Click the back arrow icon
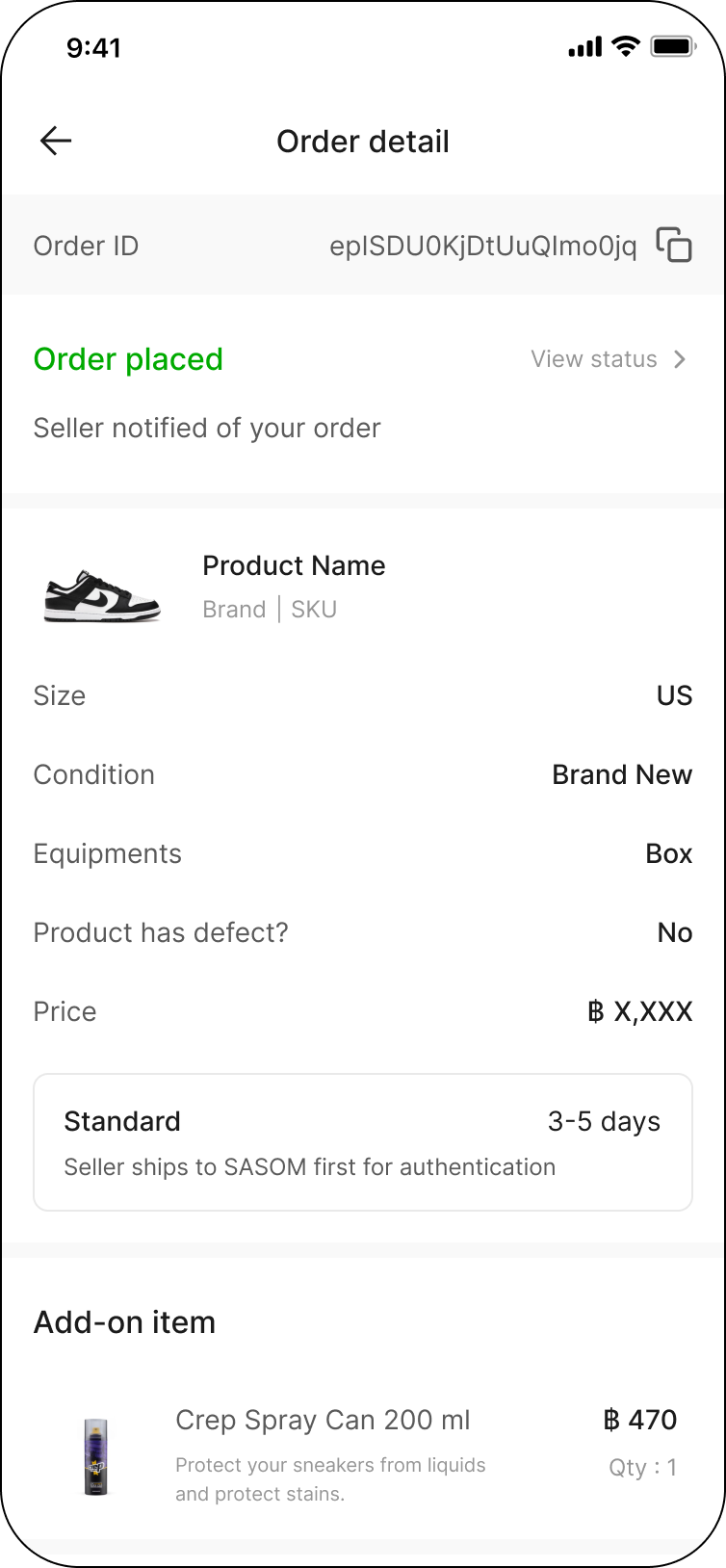The image size is (726, 1568). click(x=55, y=141)
